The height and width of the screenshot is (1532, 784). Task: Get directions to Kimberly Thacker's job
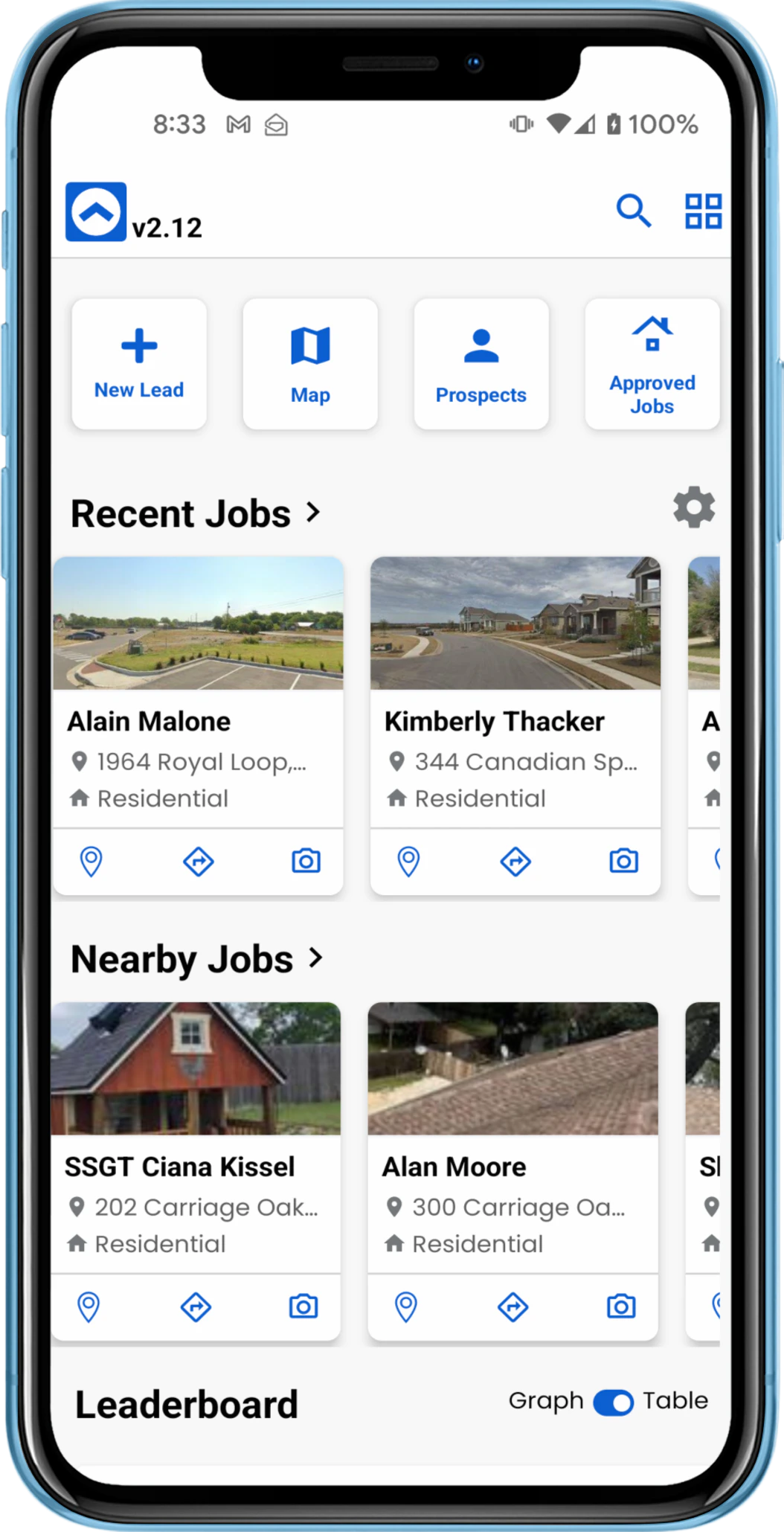point(515,862)
